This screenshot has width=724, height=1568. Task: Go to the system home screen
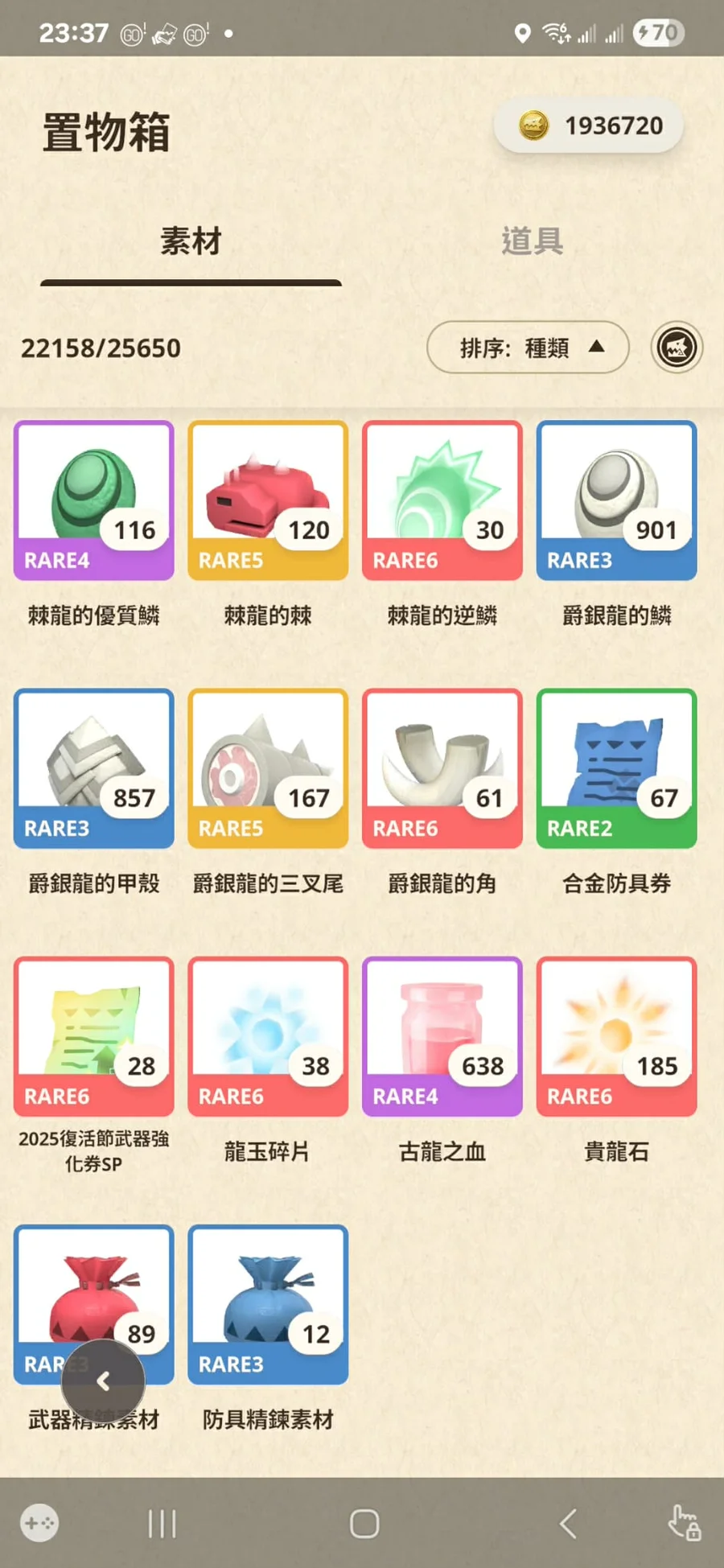[x=364, y=1523]
